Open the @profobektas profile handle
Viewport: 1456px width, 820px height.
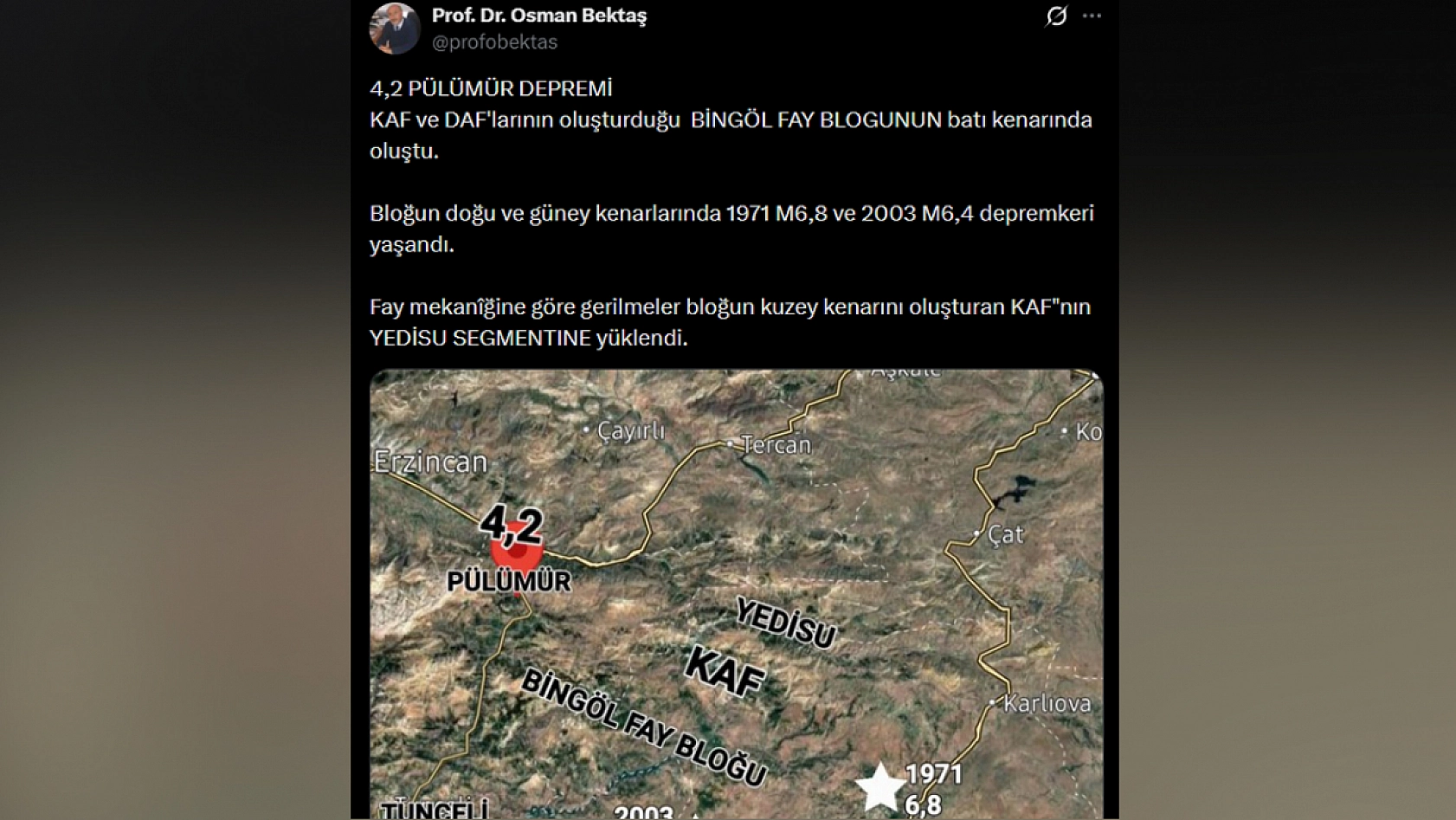[494, 42]
